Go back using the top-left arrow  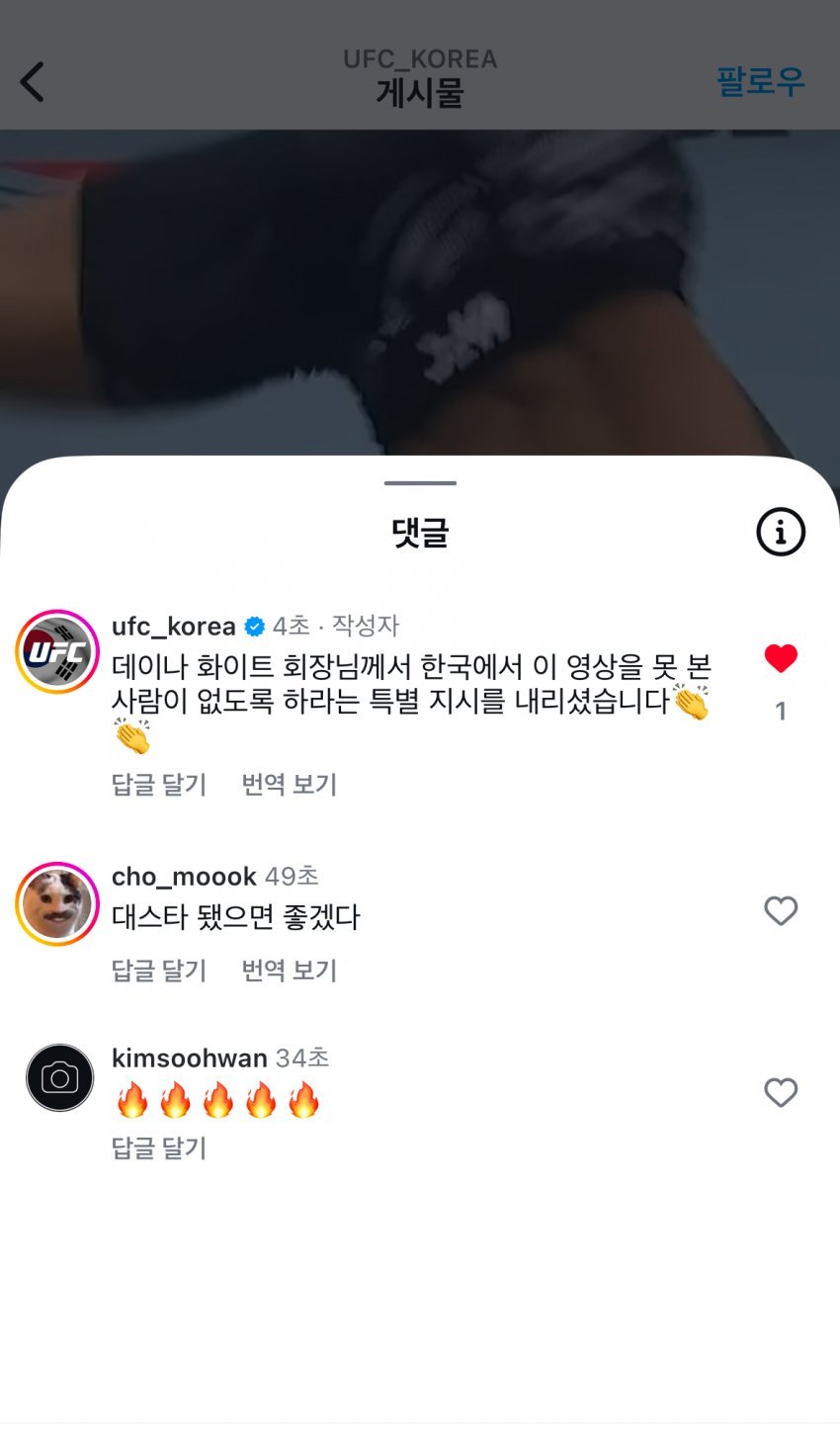pos(33,82)
